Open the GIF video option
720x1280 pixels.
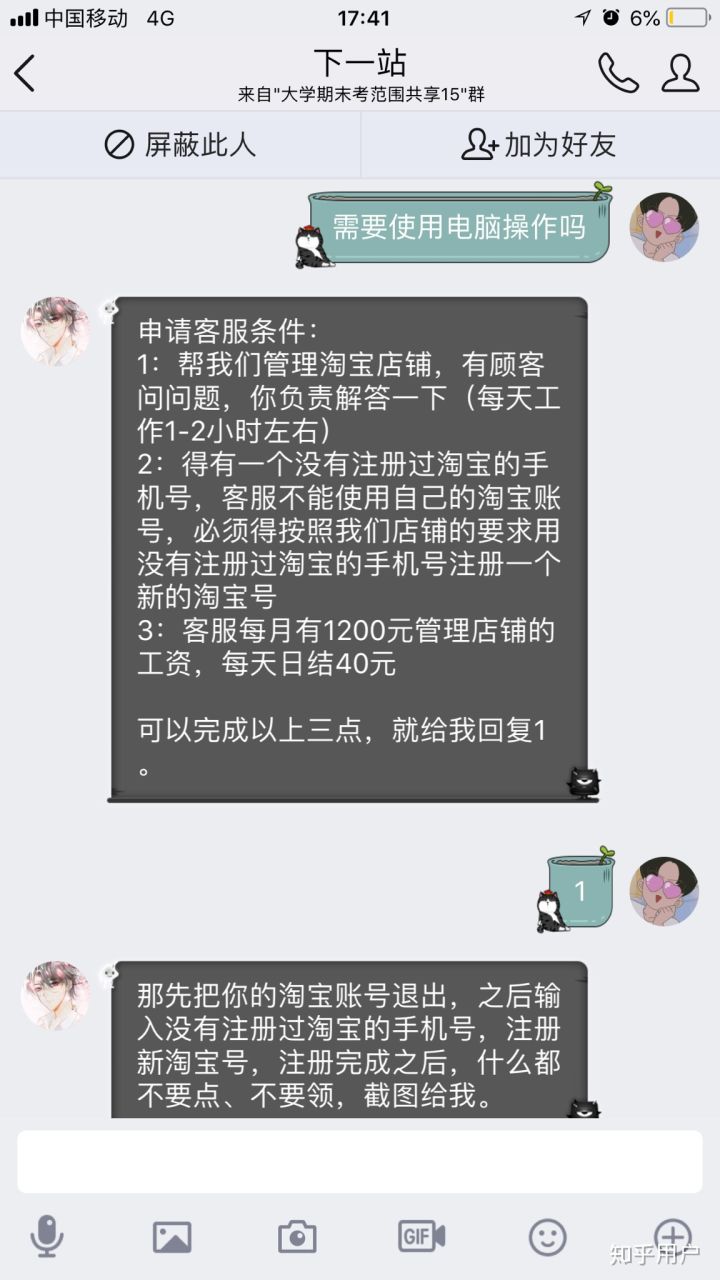tap(421, 1236)
